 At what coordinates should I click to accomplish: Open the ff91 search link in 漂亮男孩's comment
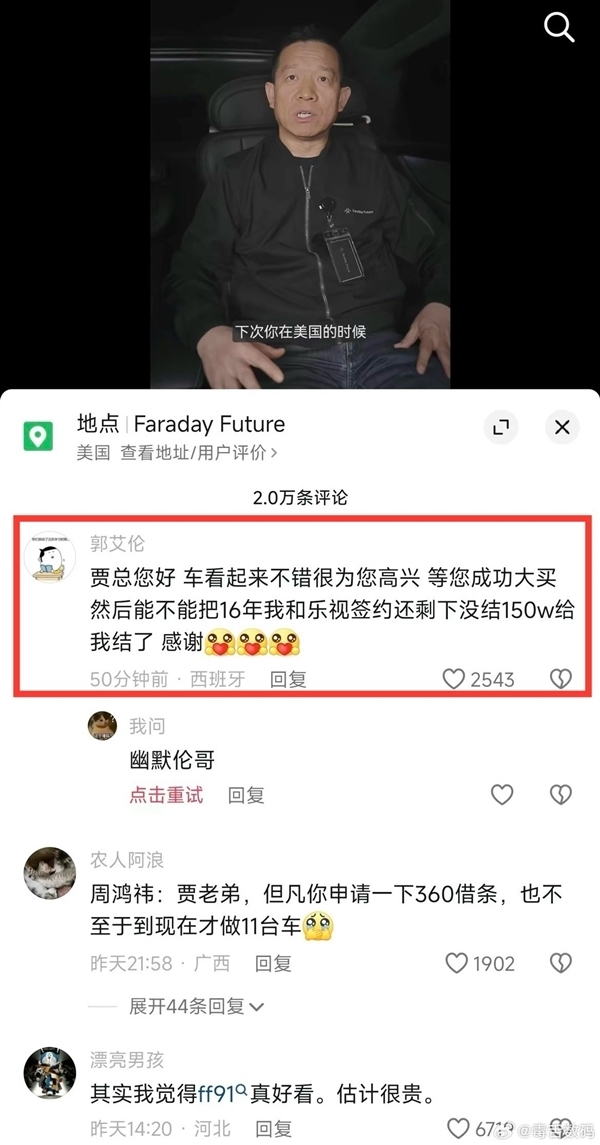coord(222,1094)
